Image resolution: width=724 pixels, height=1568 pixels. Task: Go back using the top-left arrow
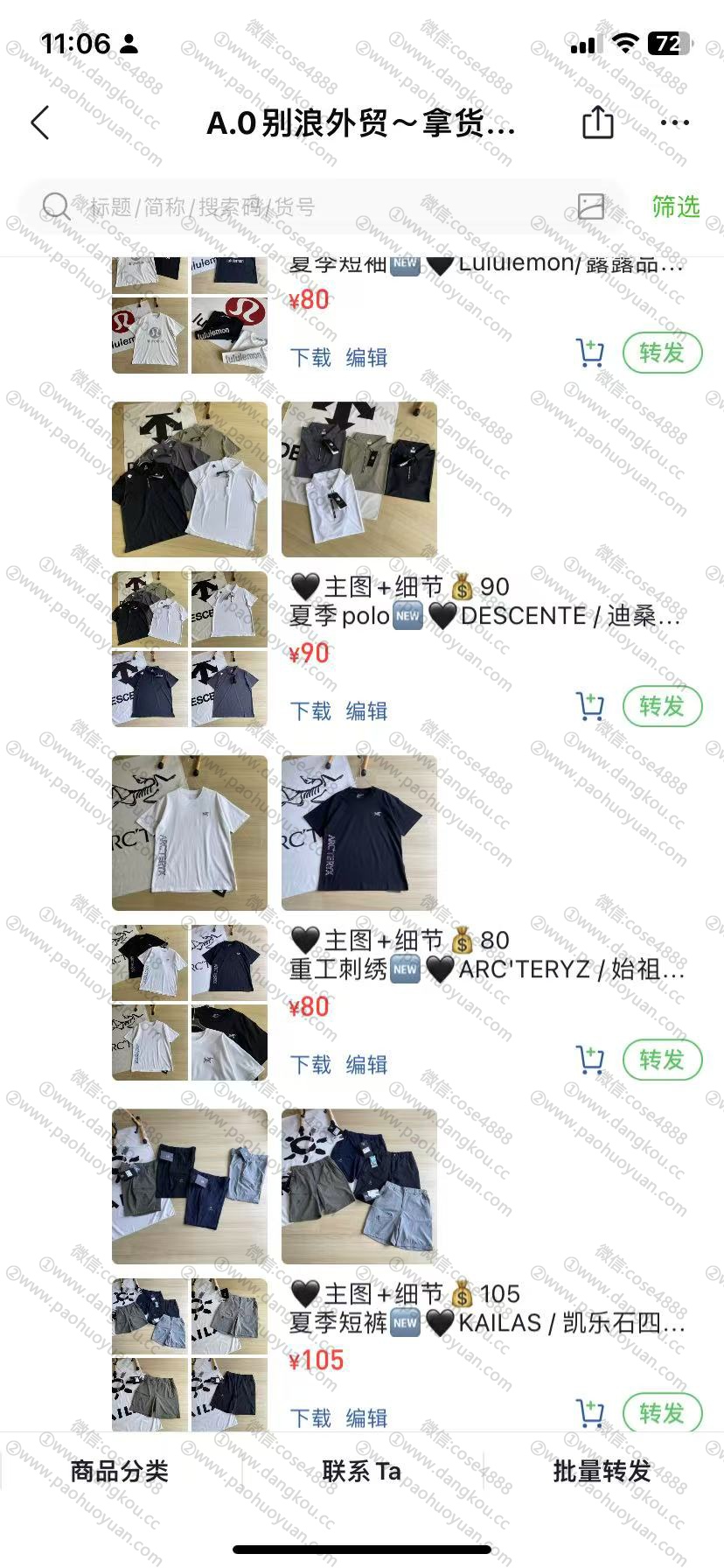pyautogui.click(x=39, y=123)
